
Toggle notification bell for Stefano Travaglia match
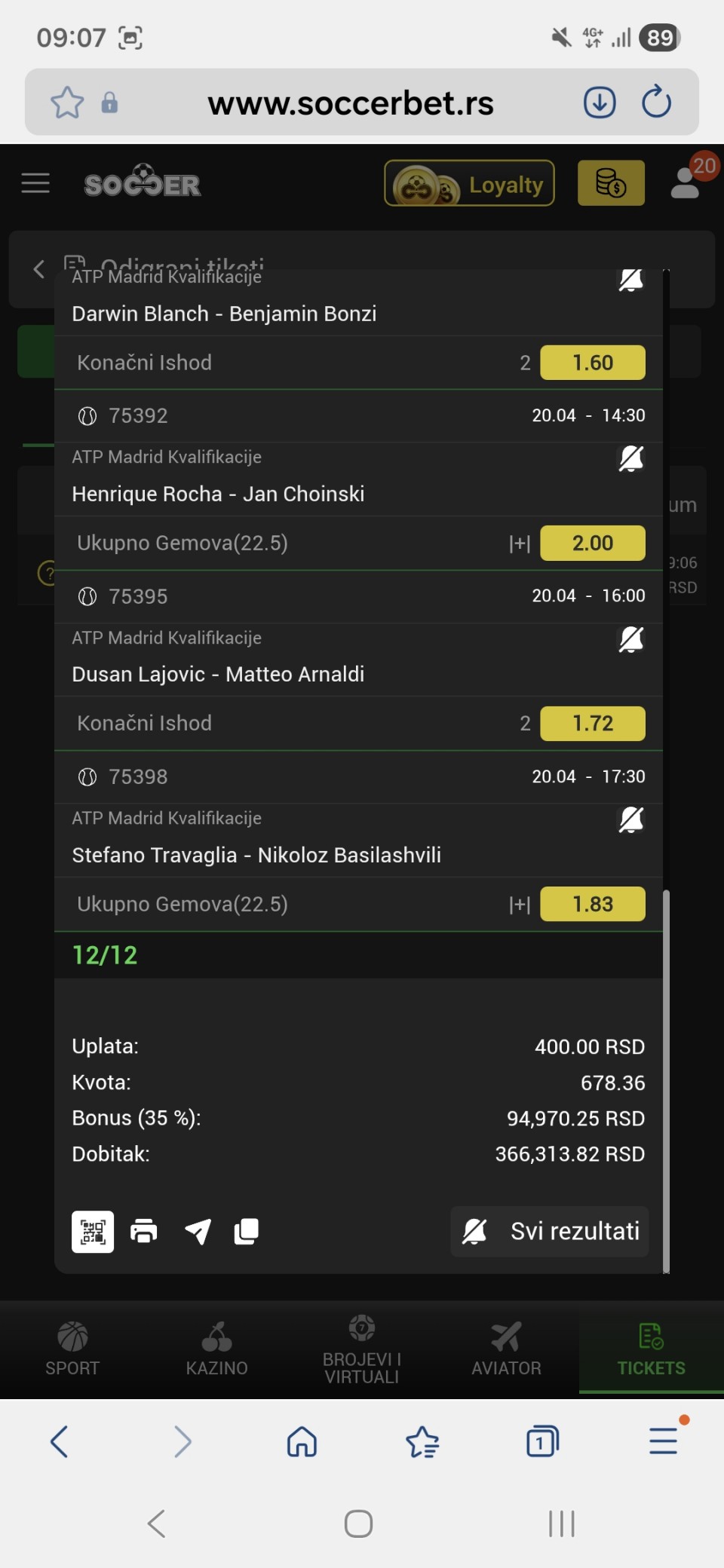pyautogui.click(x=630, y=819)
